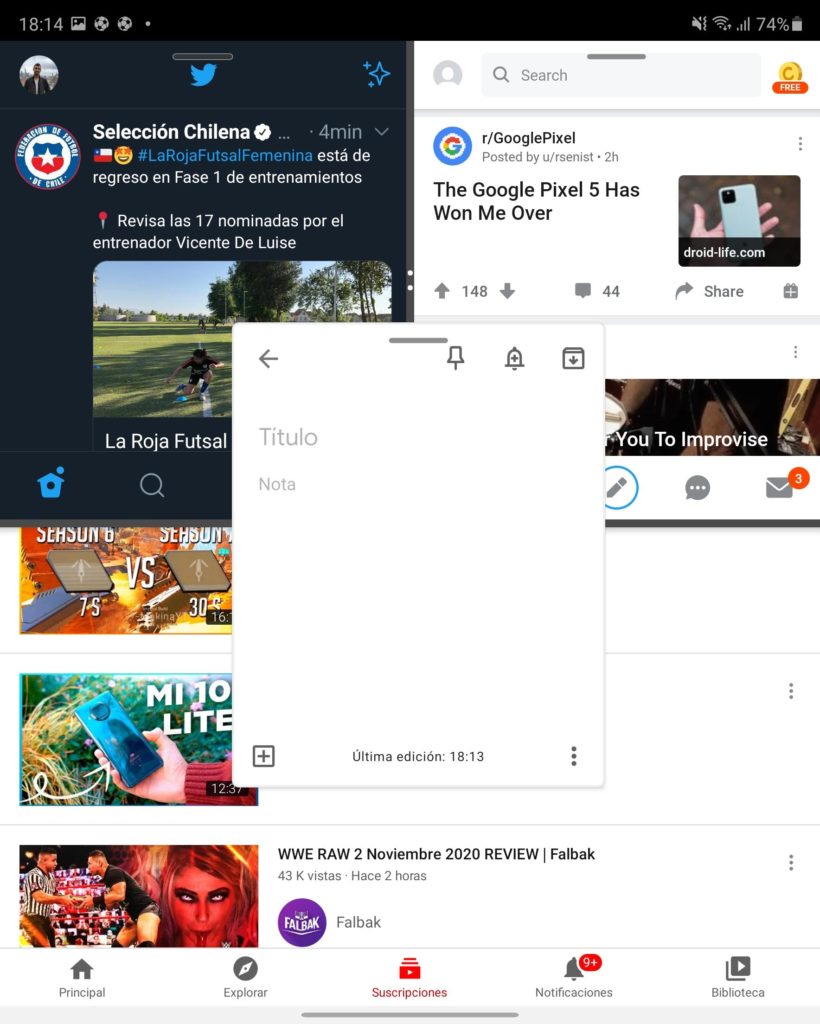The width and height of the screenshot is (820, 1024).
Task: Add a reminder to the note
Action: (x=514, y=359)
